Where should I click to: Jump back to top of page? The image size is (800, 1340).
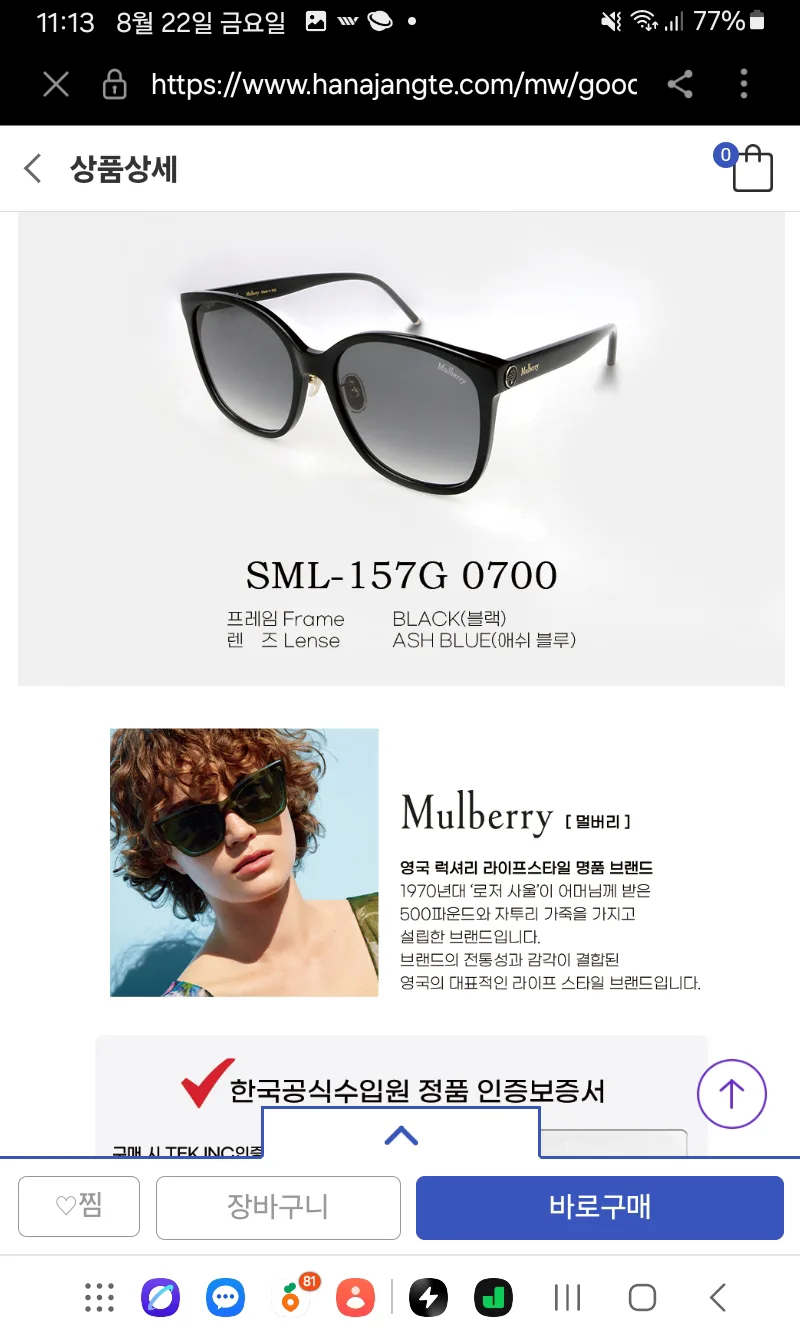tap(731, 1094)
